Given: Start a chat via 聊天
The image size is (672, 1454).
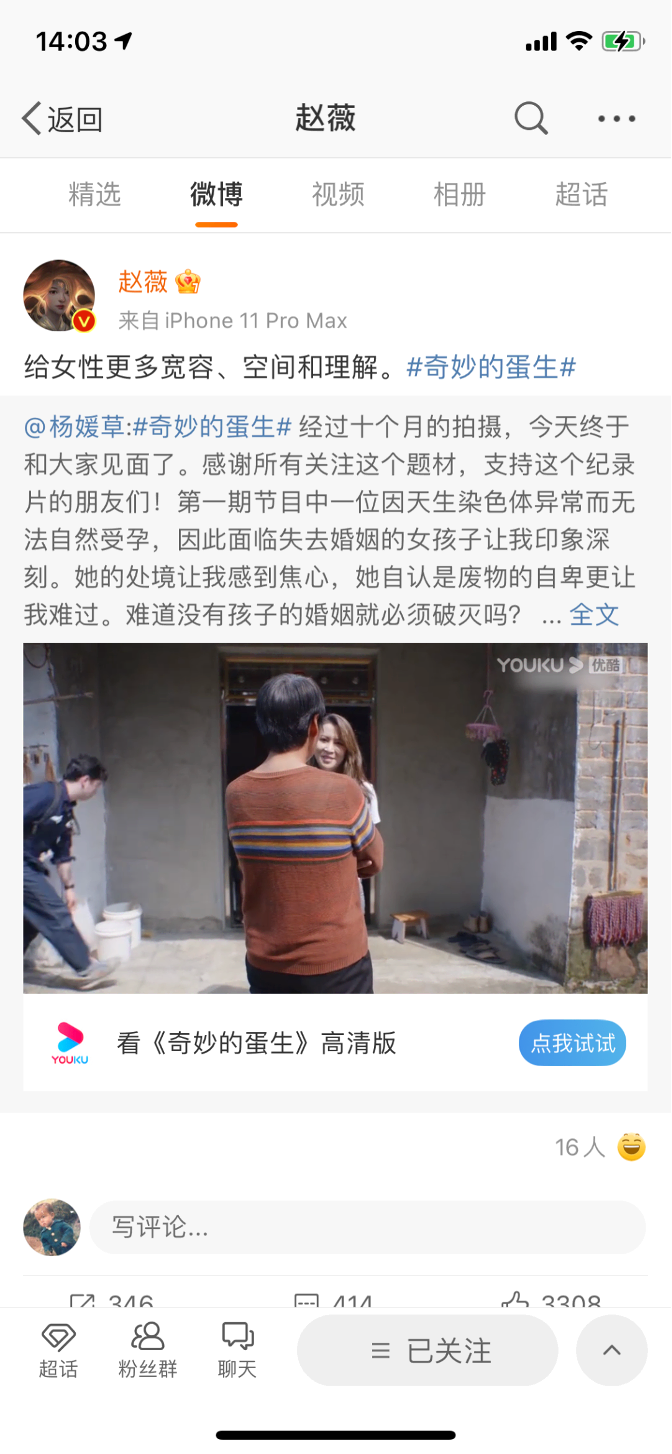Looking at the screenshot, I should click(x=237, y=1350).
